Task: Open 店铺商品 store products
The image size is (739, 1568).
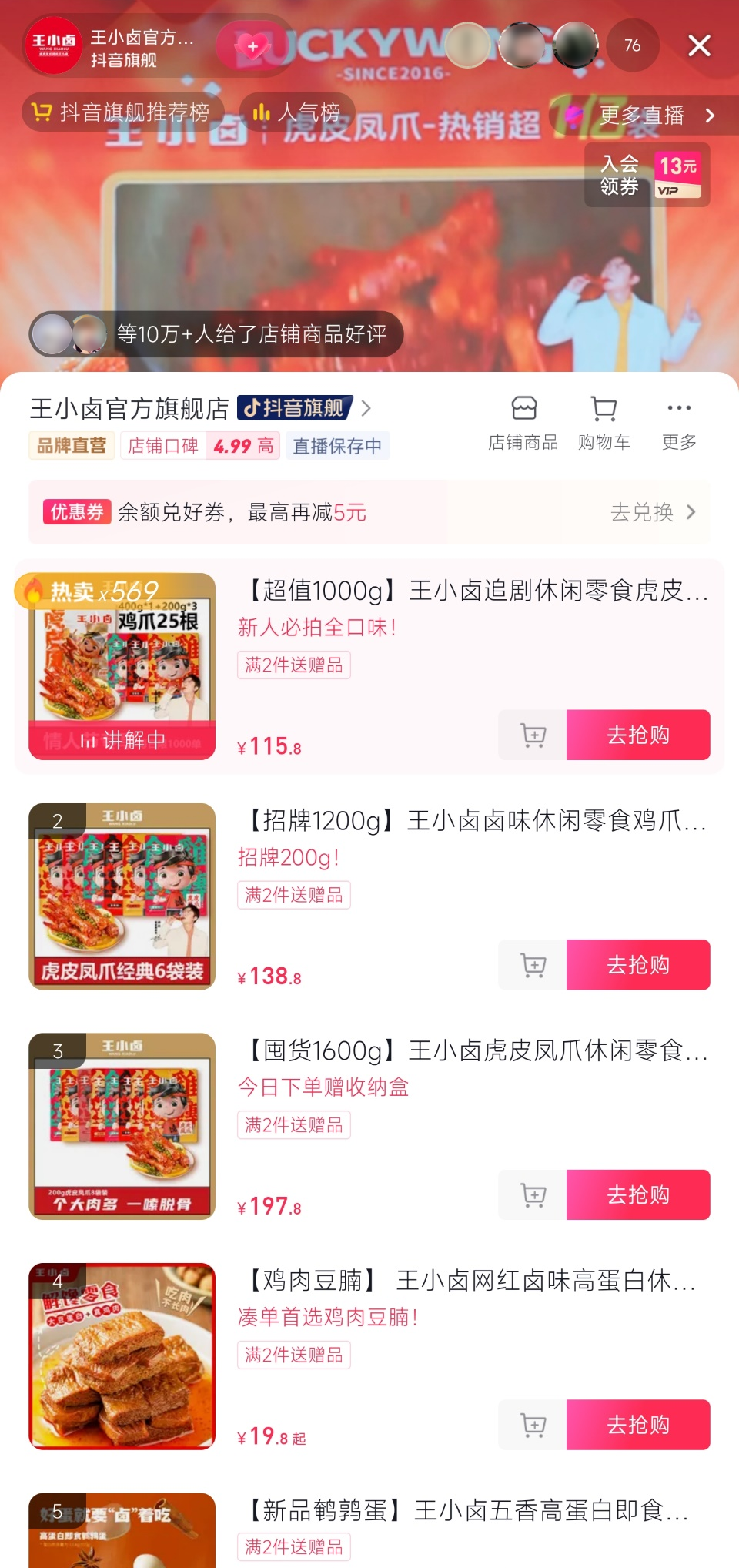Action: pyautogui.click(x=523, y=422)
